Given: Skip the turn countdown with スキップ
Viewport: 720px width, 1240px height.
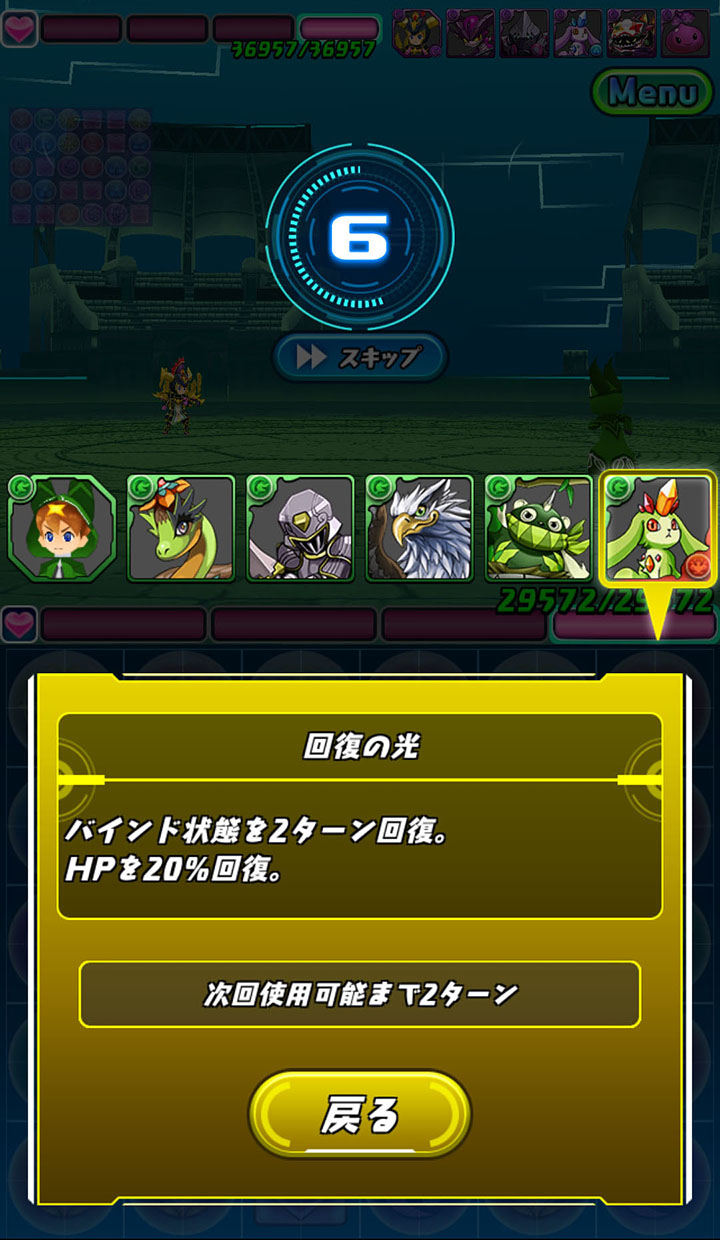Looking at the screenshot, I should click(x=360, y=357).
